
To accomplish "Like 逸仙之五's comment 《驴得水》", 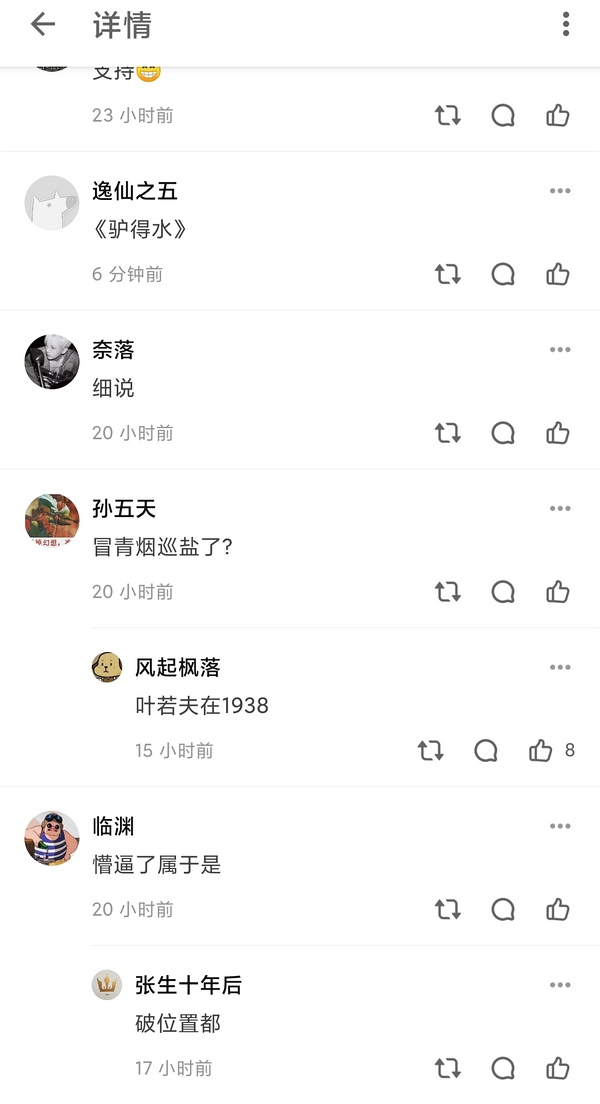I will click(558, 274).
